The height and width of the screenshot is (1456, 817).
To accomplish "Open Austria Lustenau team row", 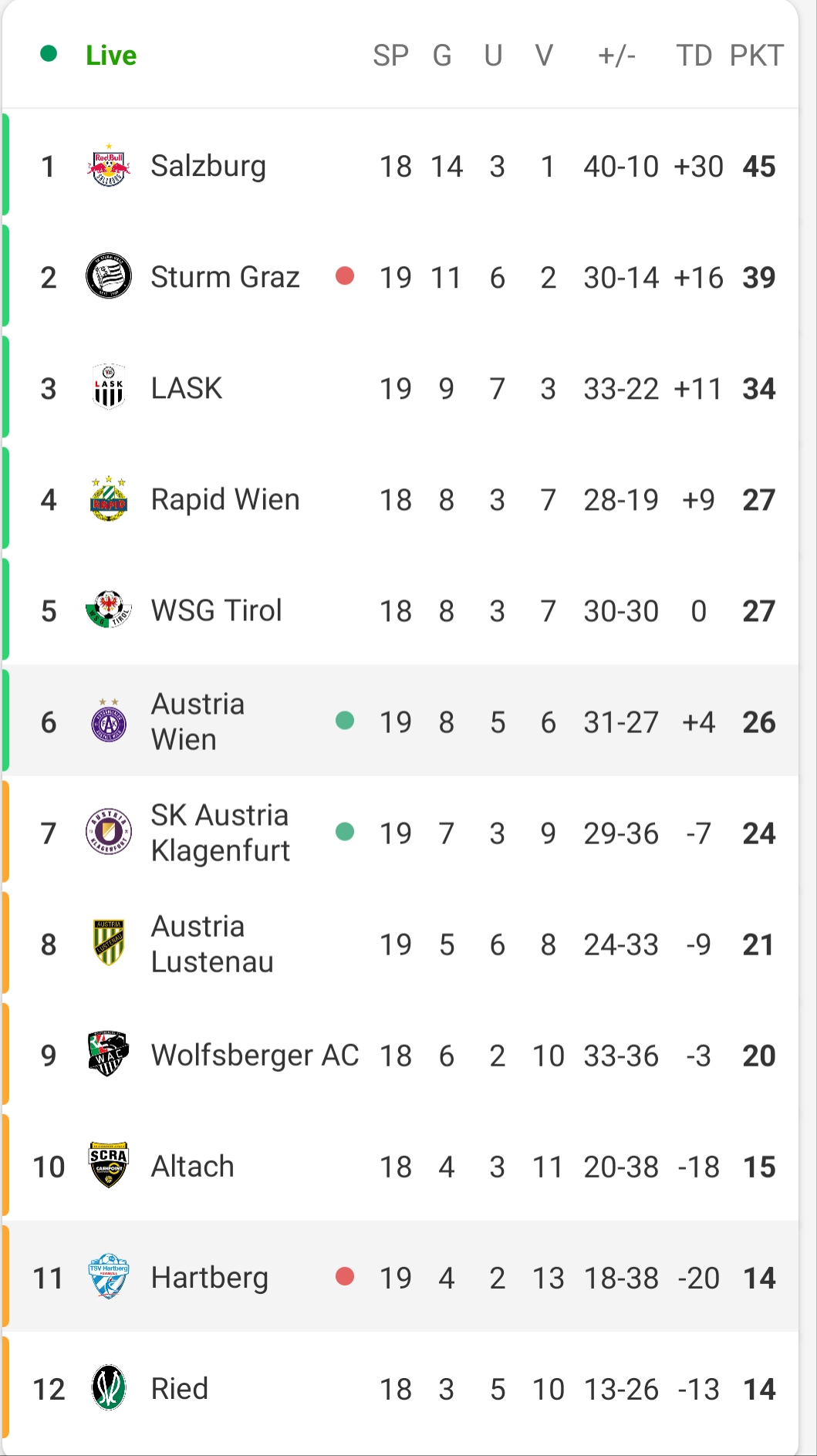I will (x=400, y=944).
